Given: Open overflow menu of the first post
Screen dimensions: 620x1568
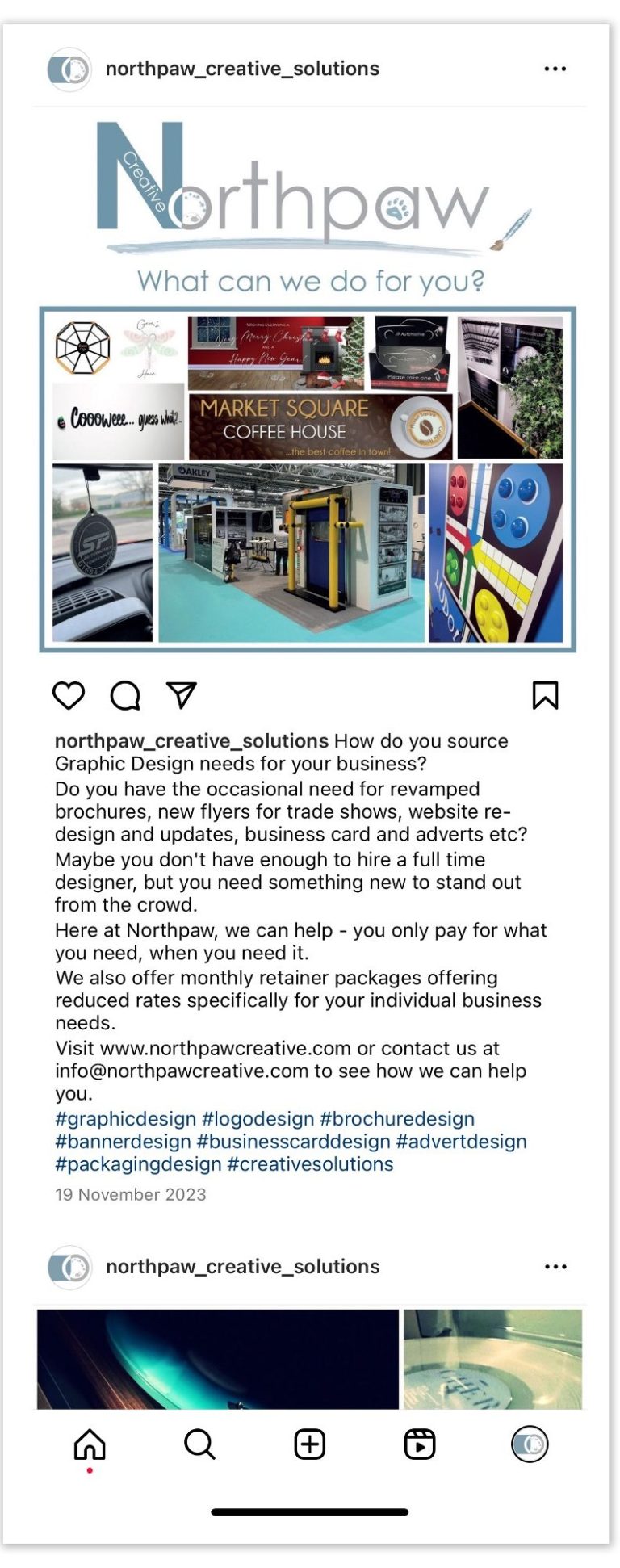Looking at the screenshot, I should coord(555,69).
